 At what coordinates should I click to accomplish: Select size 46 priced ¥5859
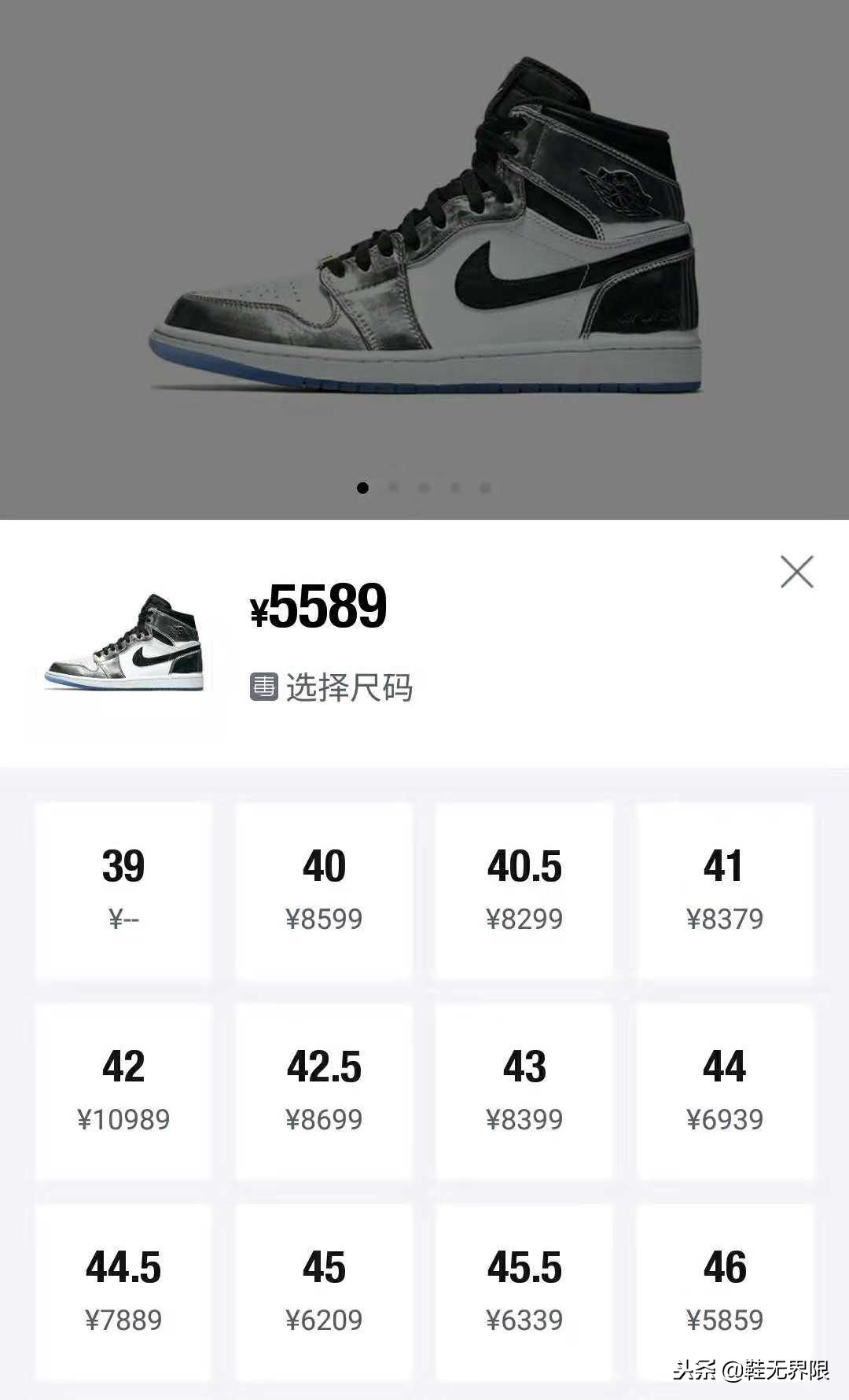(x=724, y=1292)
